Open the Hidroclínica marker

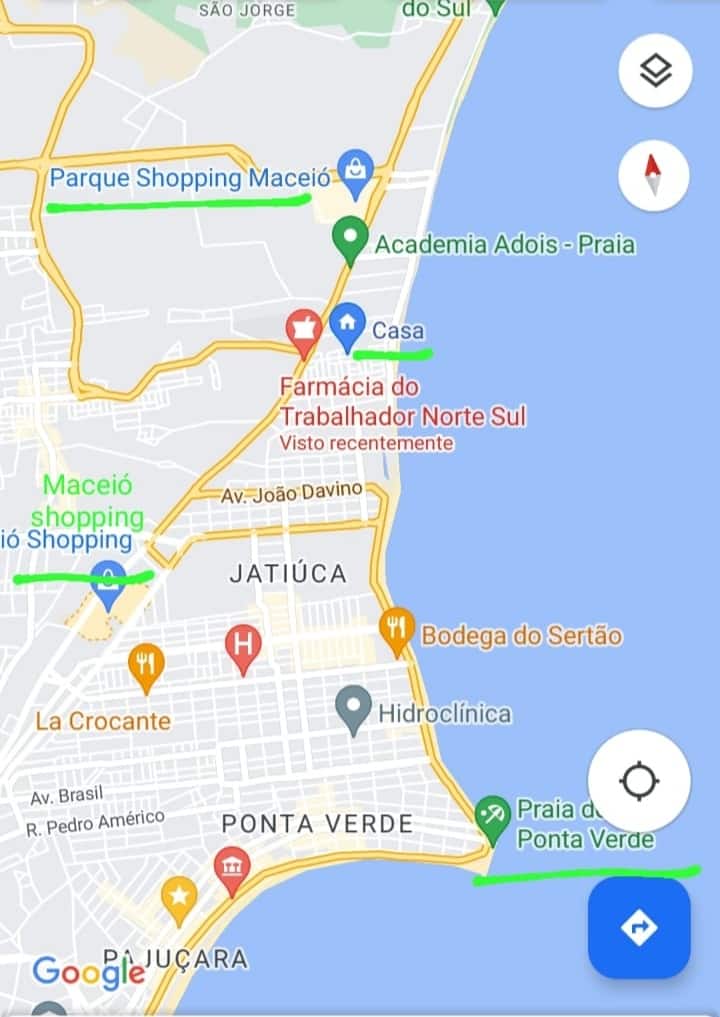tap(353, 709)
